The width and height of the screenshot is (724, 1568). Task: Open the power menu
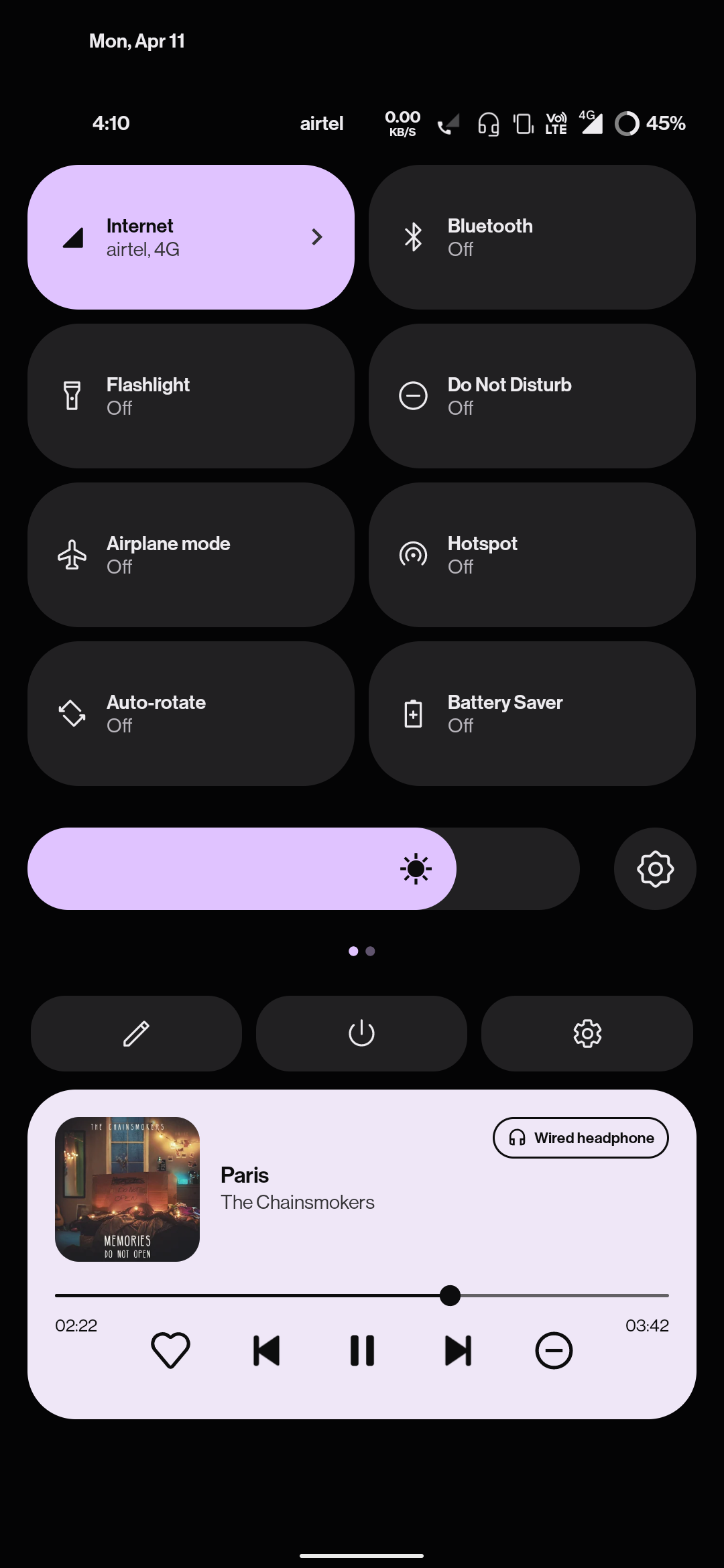click(361, 1033)
